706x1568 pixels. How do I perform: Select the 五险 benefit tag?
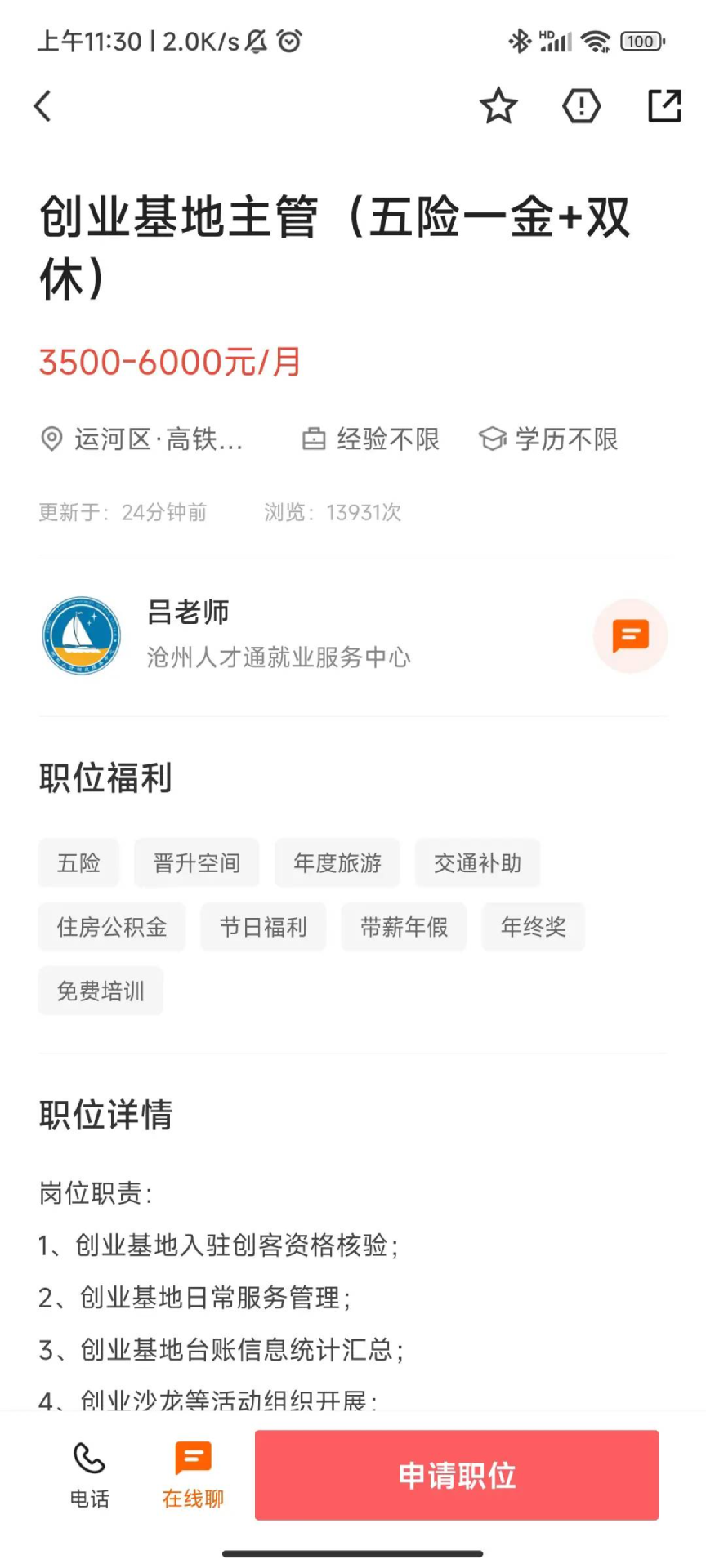click(78, 862)
